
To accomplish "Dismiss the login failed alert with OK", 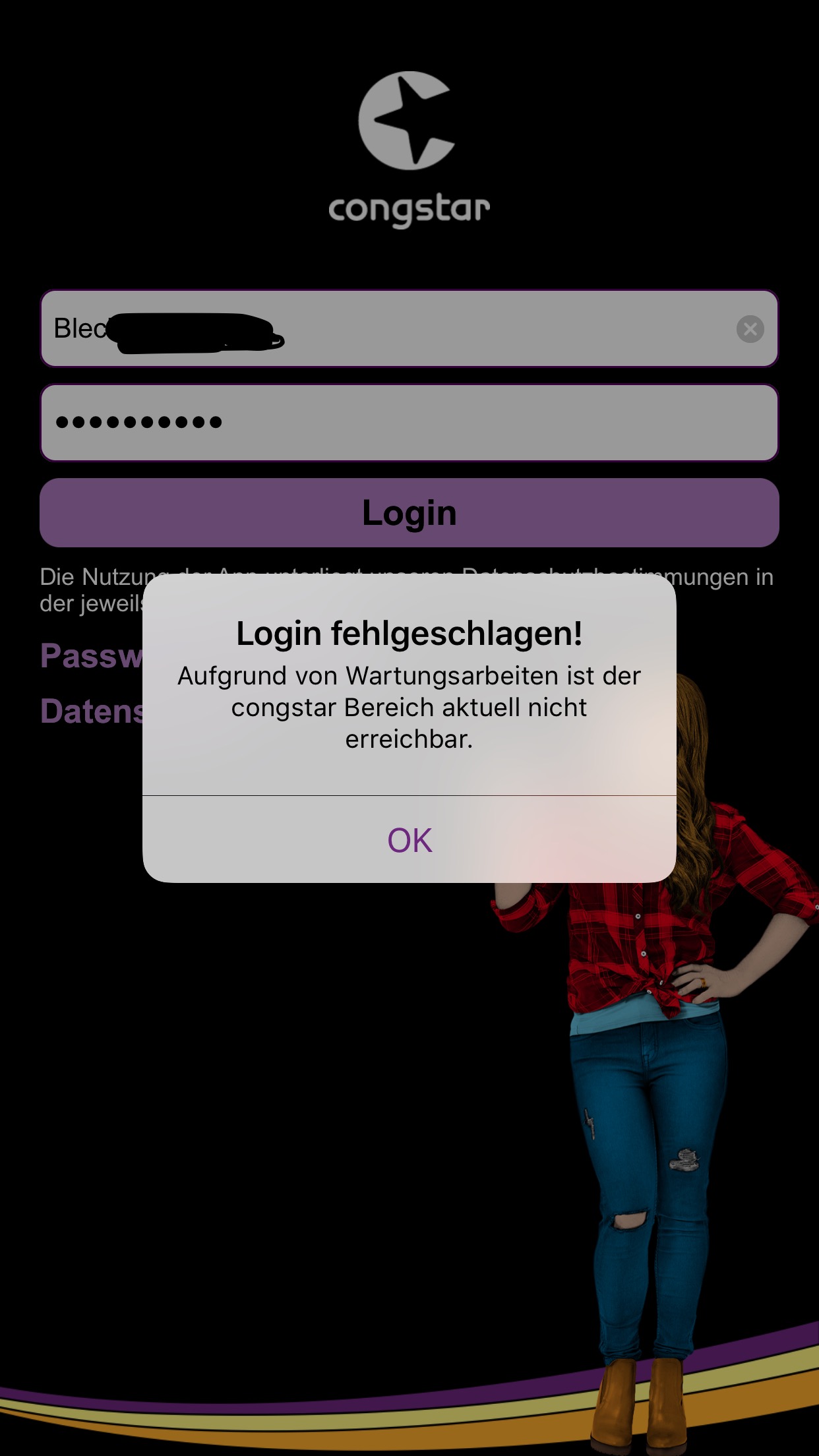I will tap(409, 840).
